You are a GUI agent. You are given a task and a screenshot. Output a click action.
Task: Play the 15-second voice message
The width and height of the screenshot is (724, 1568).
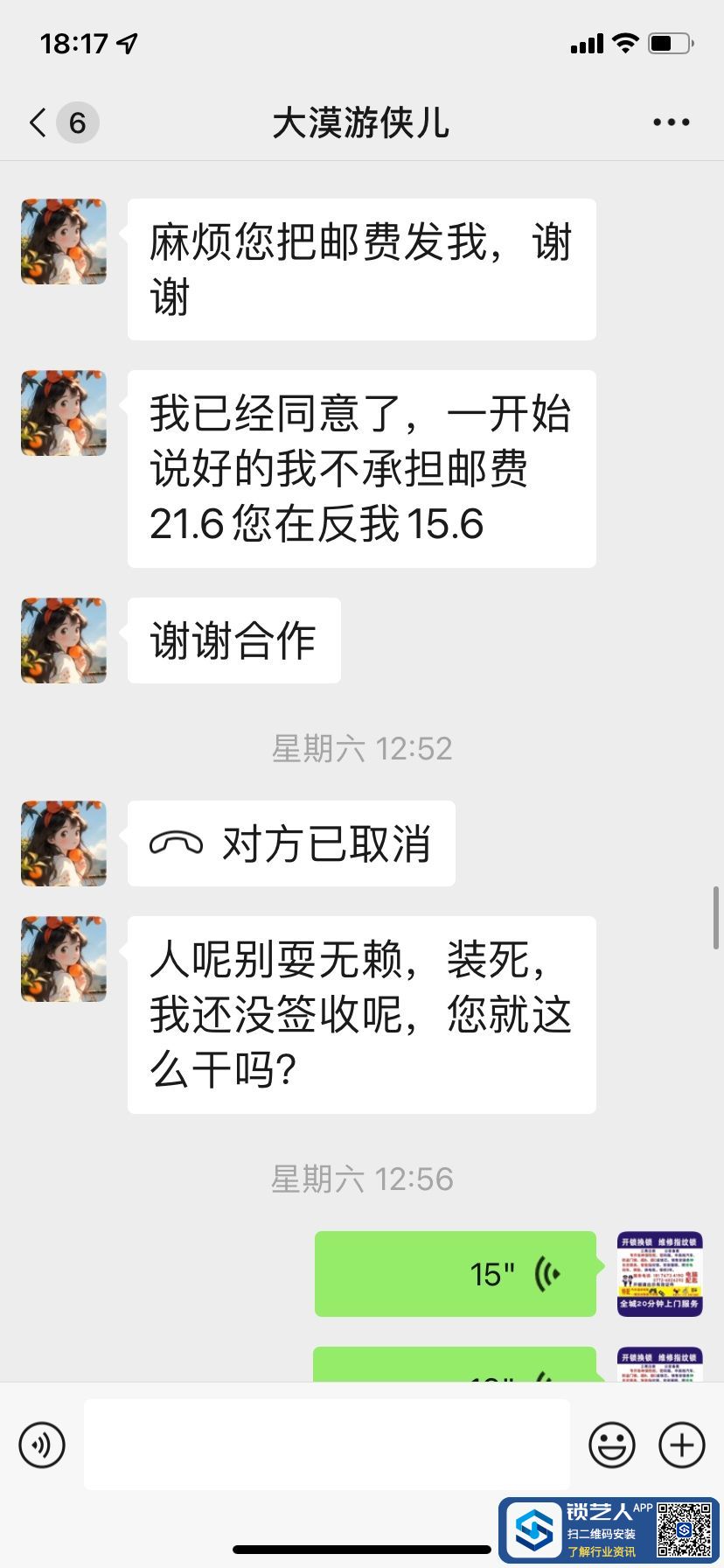coord(455,1274)
